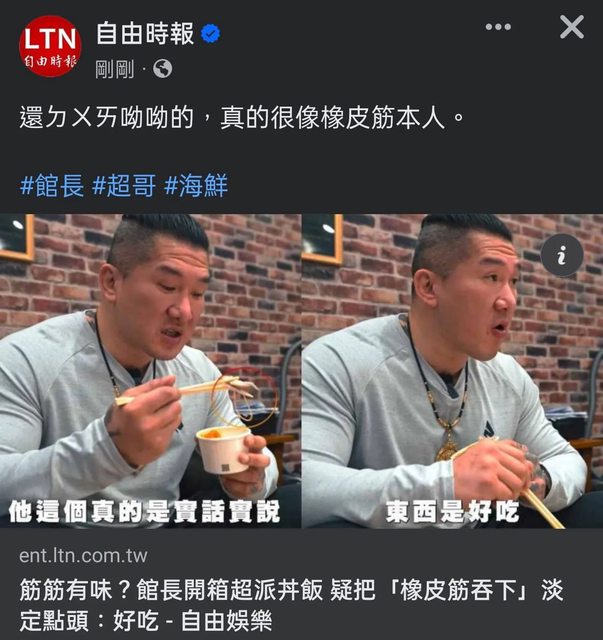Open the ent.ltn.com.tw article preview image
The image size is (603, 640).
pos(301,372)
